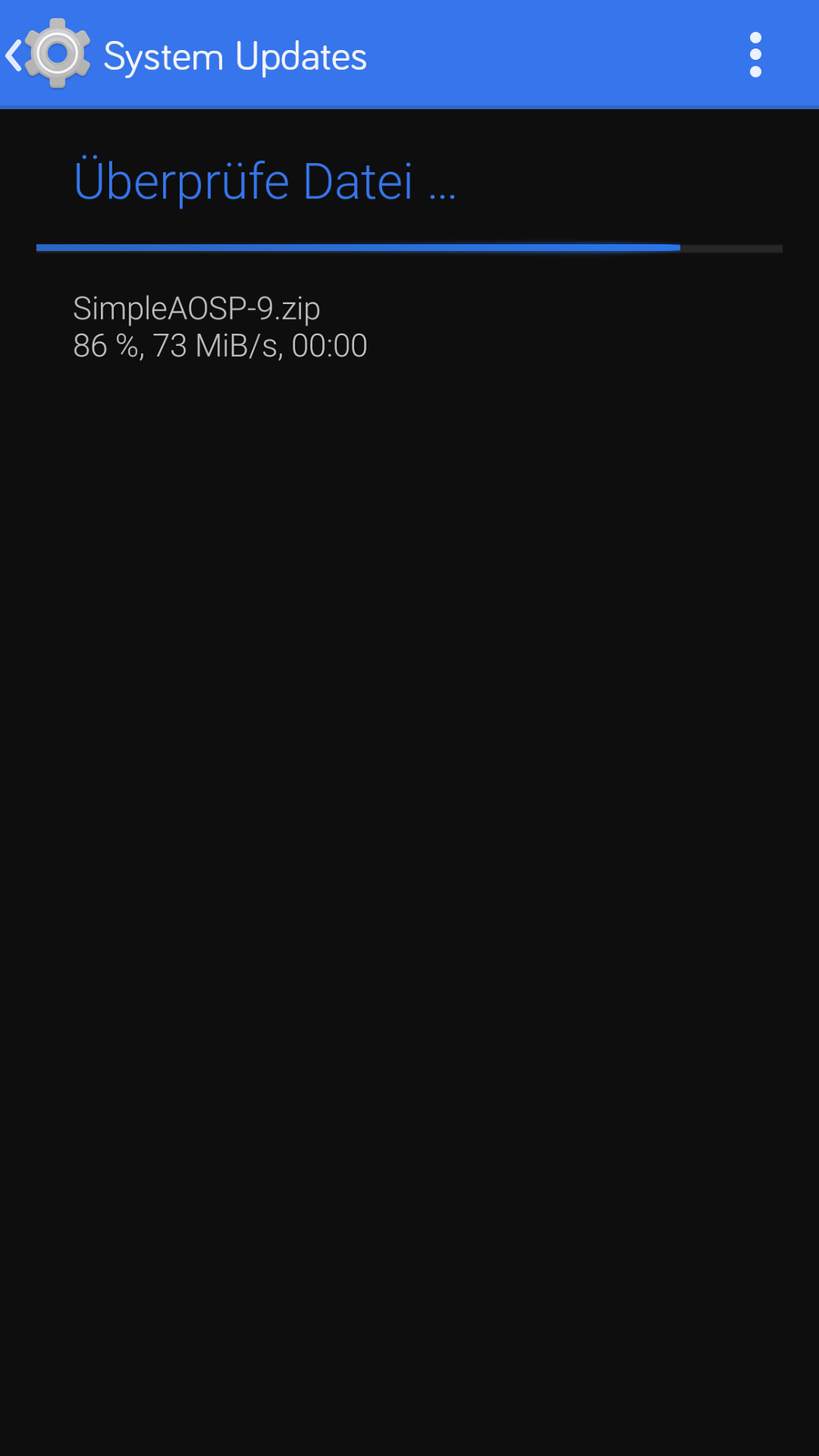
Task: Open the overflow menu
Action: (x=754, y=56)
